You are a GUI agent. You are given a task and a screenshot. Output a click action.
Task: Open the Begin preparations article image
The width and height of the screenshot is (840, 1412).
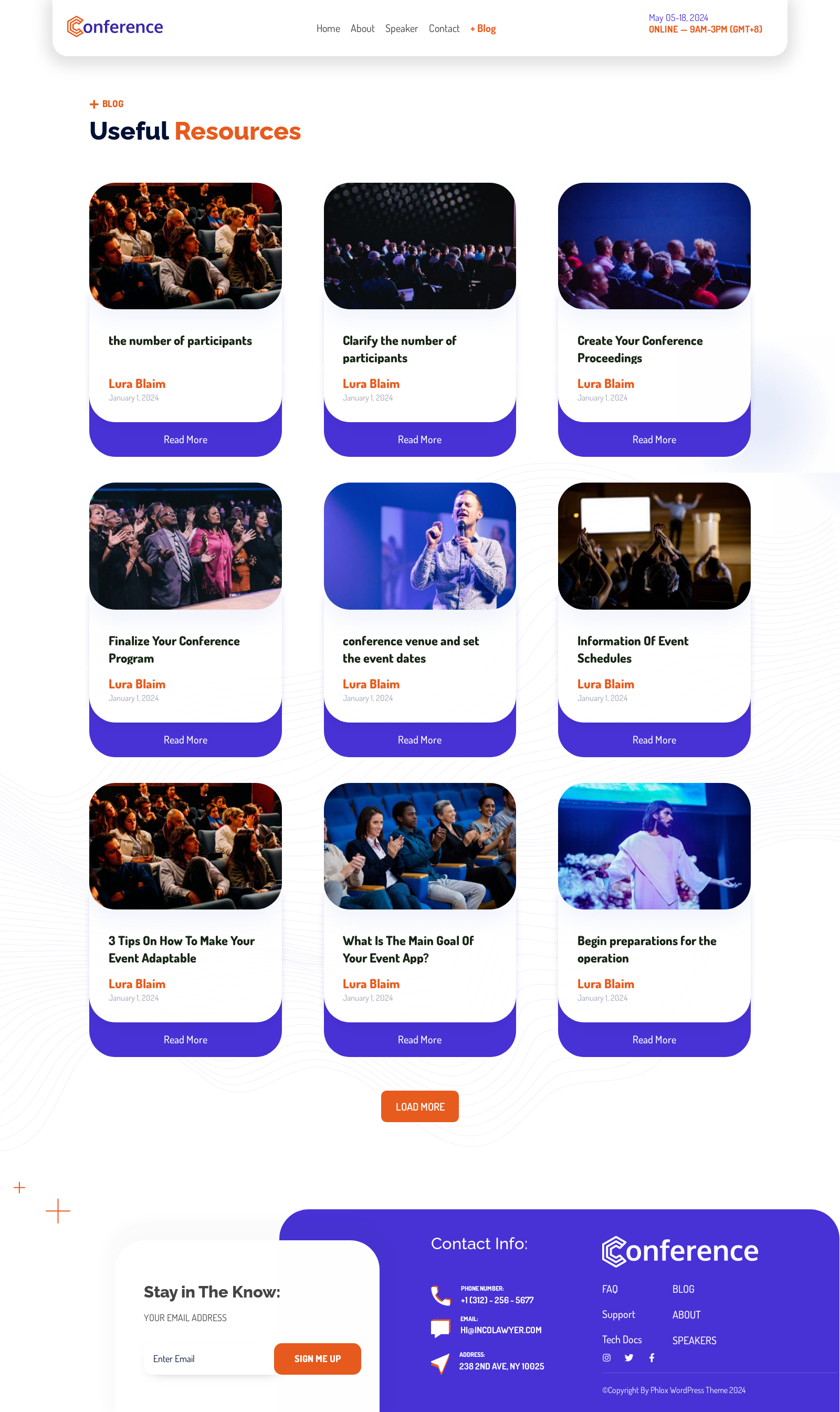654,846
